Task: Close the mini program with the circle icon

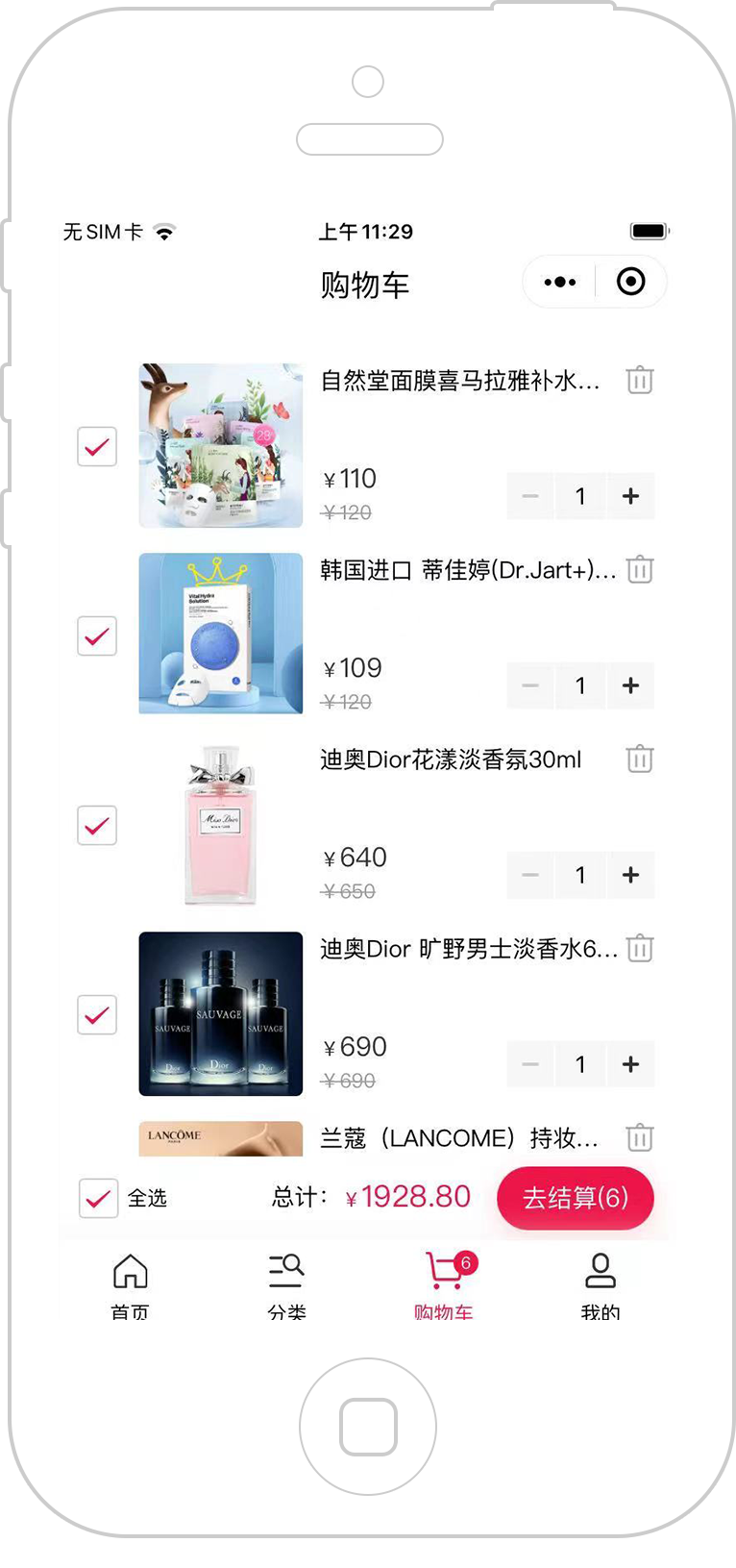Action: pyautogui.click(x=630, y=282)
